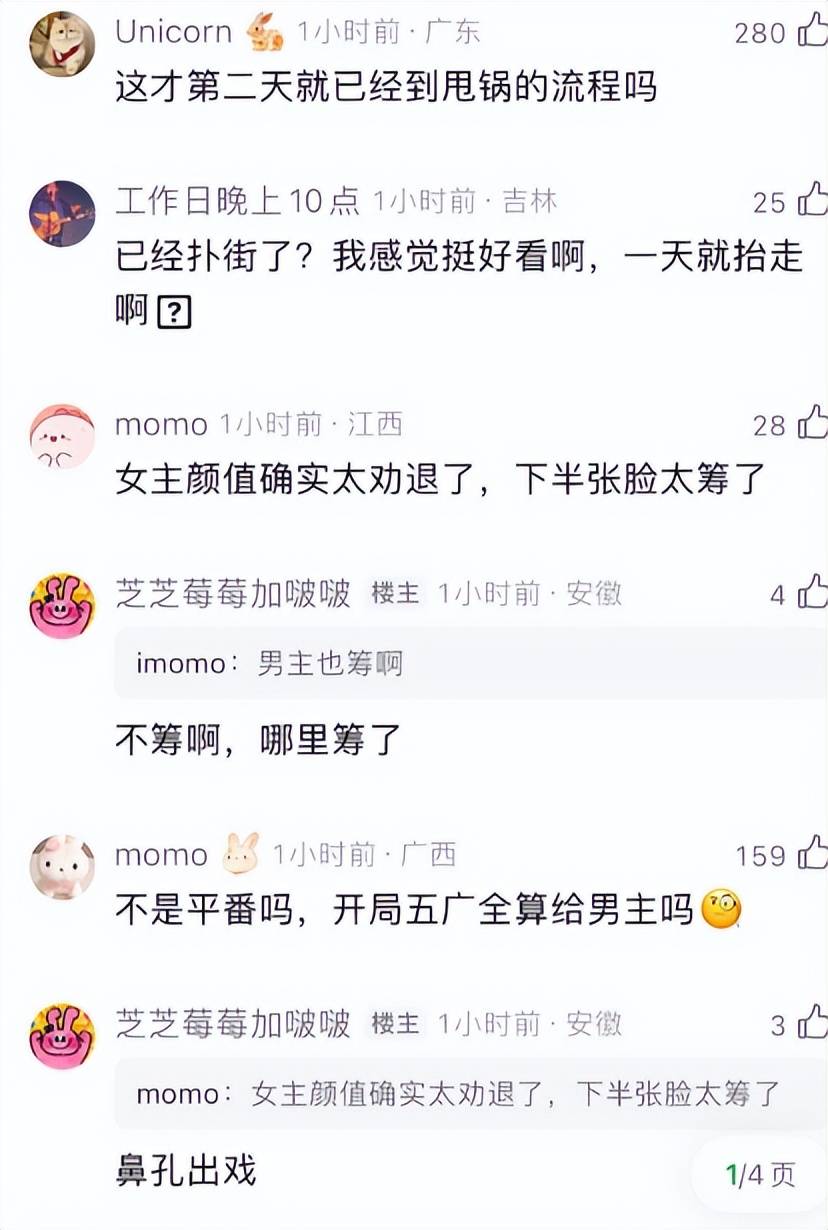The height and width of the screenshot is (1230, 828).
Task: Tap the 1/4页 page indicator
Action: coord(762,1174)
